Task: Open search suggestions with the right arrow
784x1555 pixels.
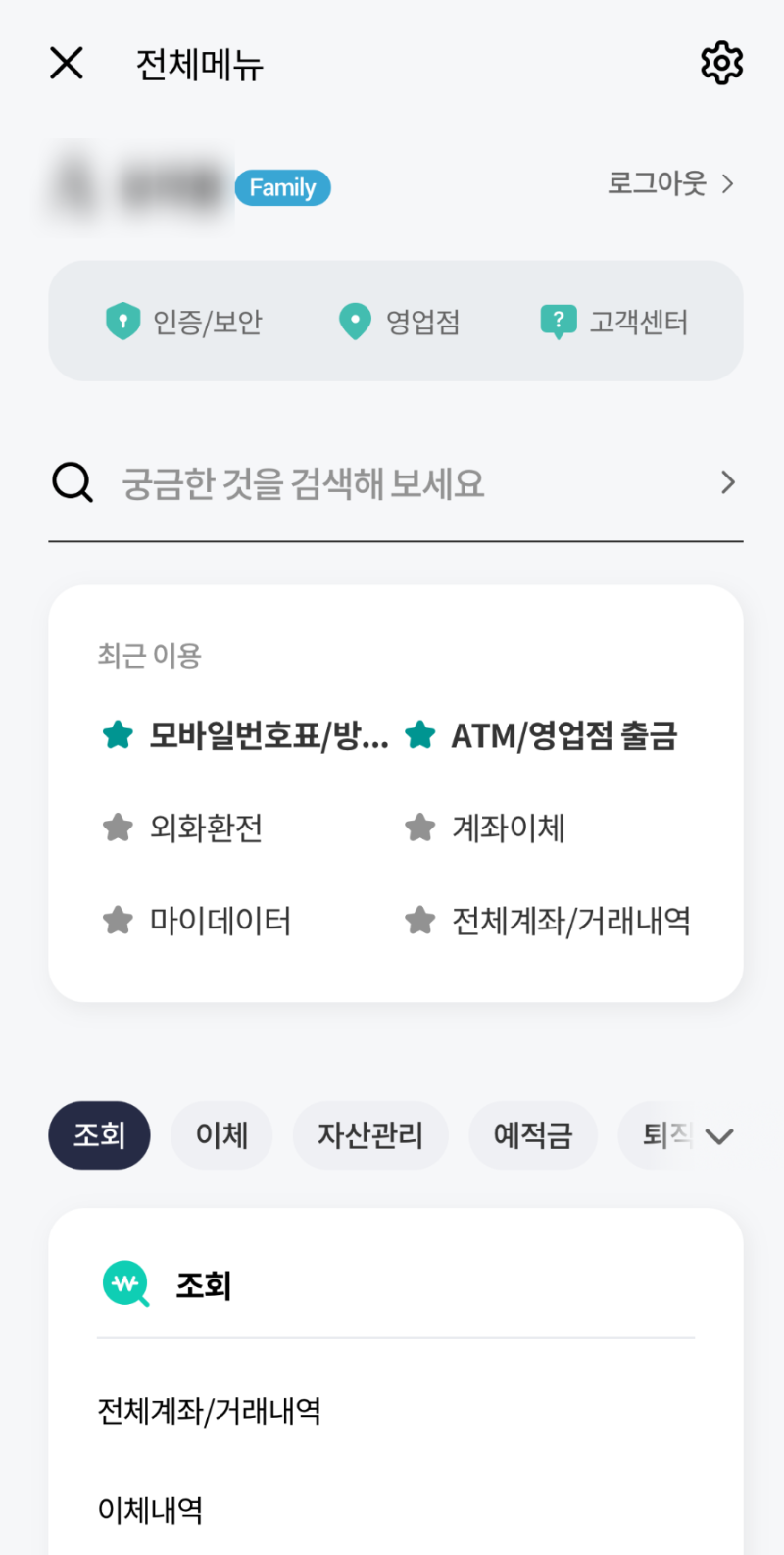Action: tap(727, 482)
